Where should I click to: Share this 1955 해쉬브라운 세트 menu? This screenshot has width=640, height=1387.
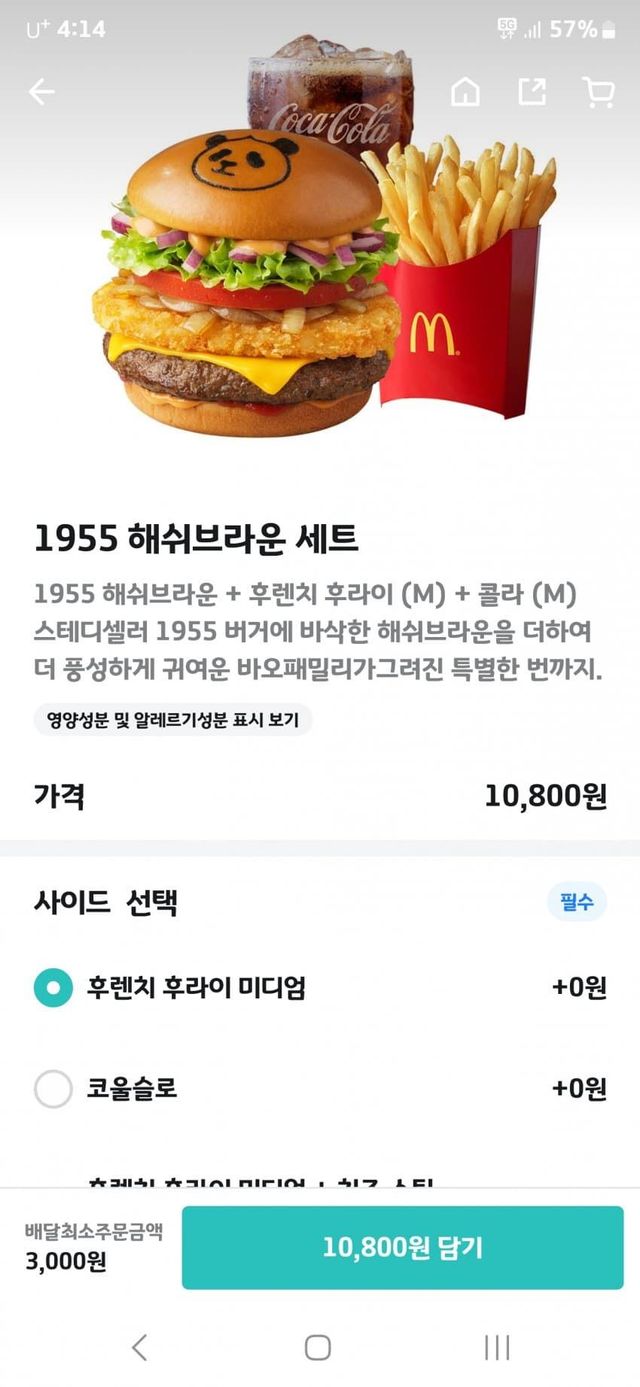[x=532, y=92]
